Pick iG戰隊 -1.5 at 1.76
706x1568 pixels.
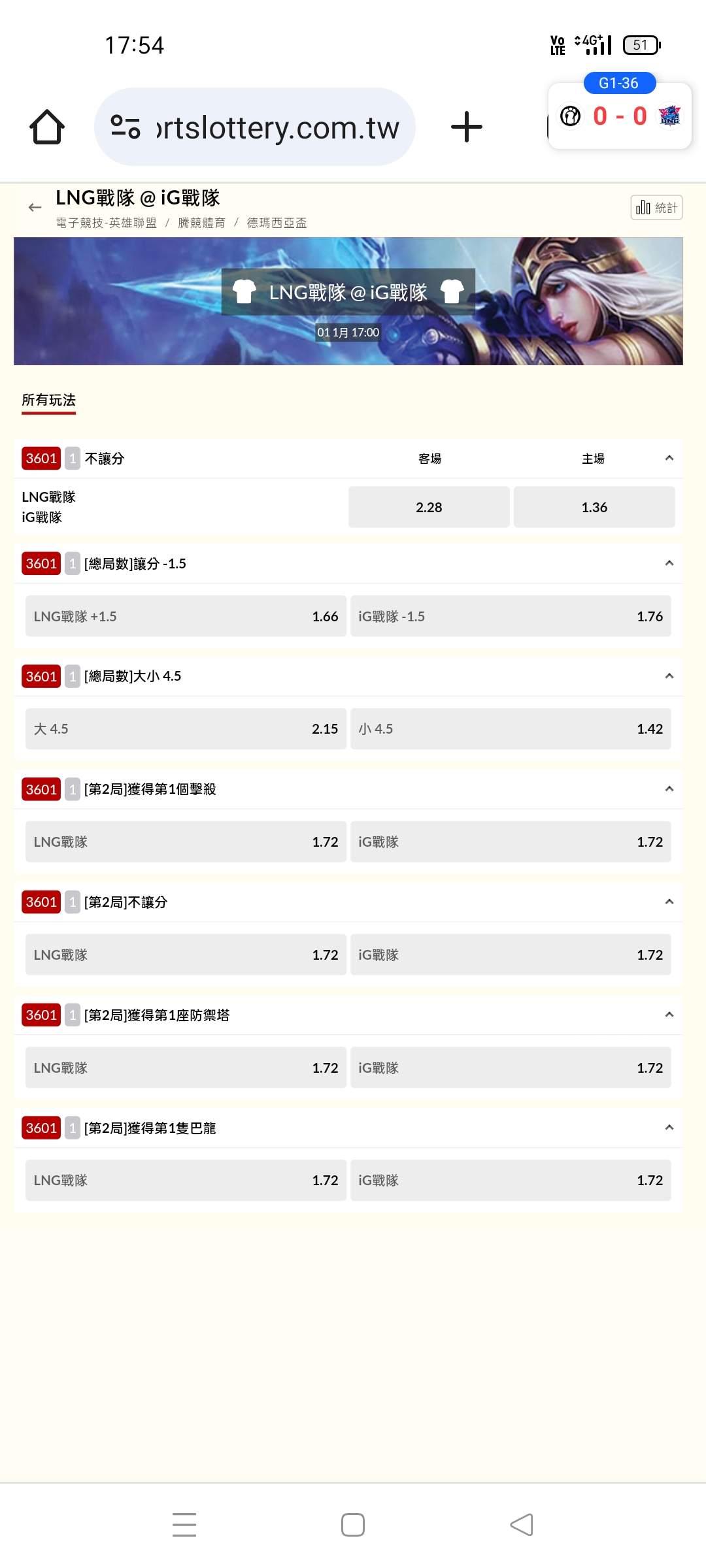click(x=511, y=616)
